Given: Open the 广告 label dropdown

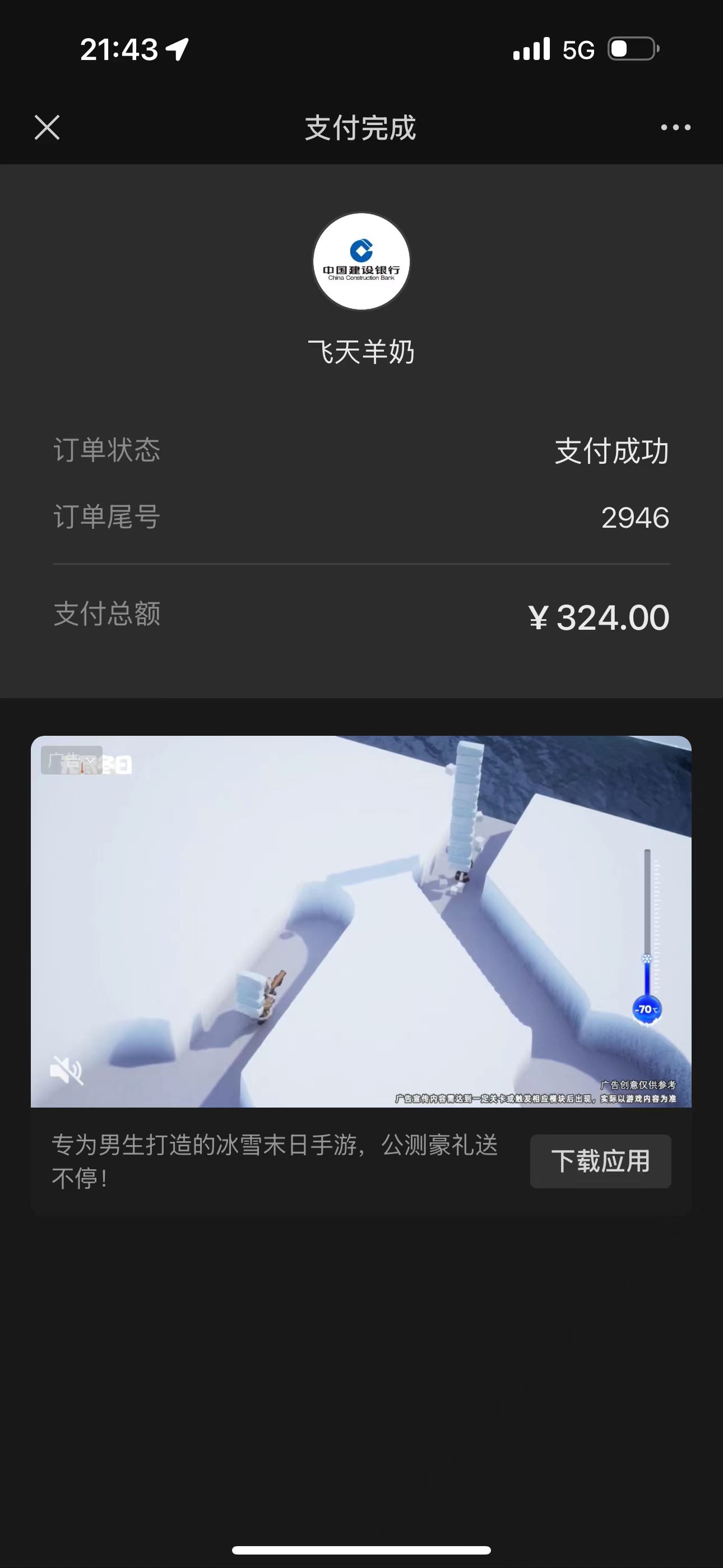Looking at the screenshot, I should pos(72,760).
